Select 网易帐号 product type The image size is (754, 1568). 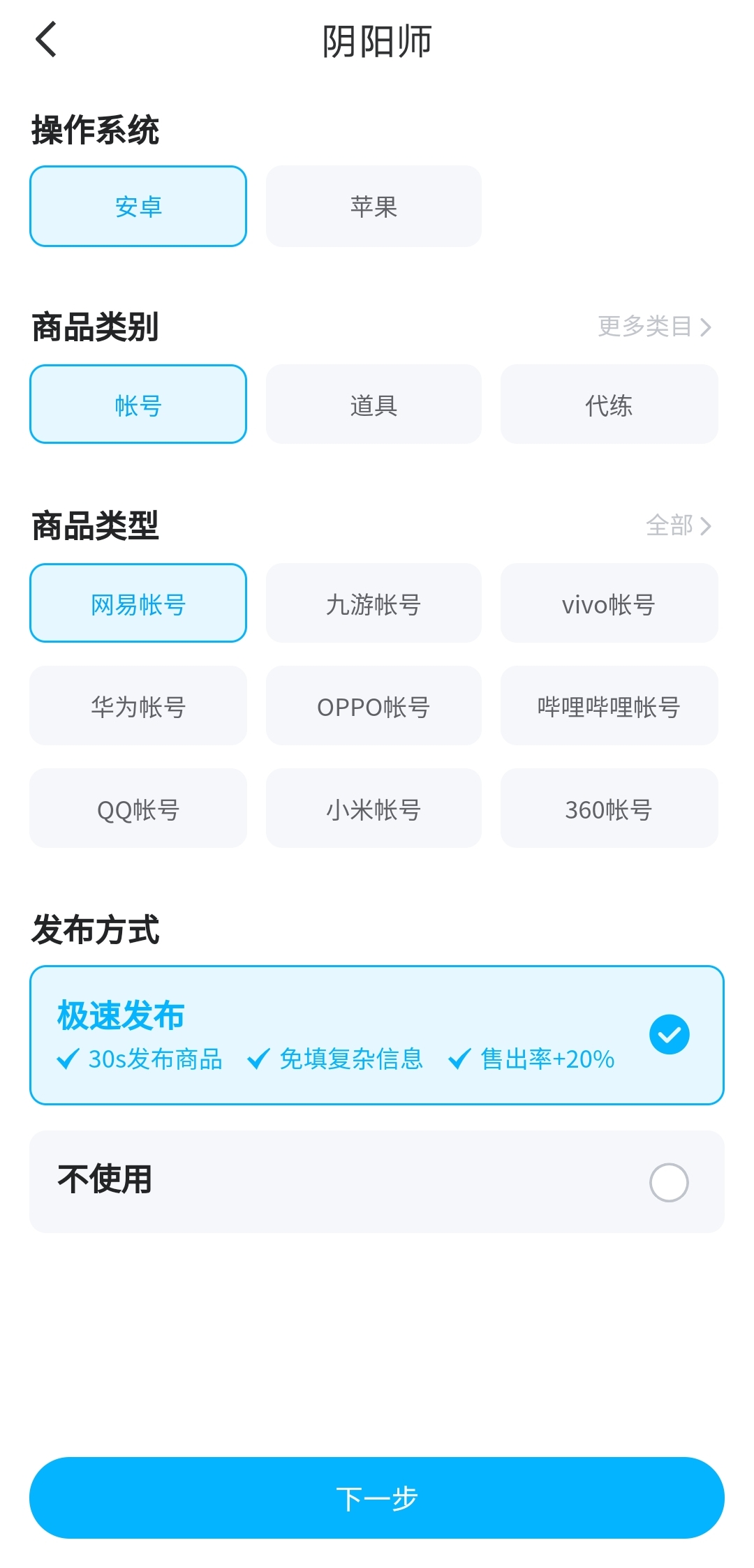tap(138, 604)
